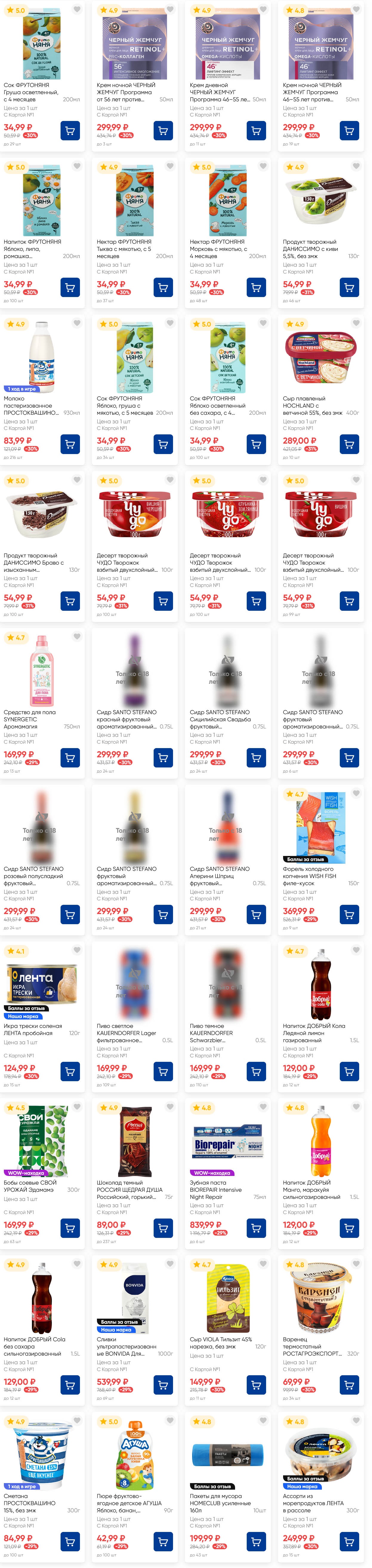Screen dimensions: 372x1568
Task: Add Напиток ДОБРЫЙ Кола Ледяной лимон to cart
Action: 349,1071
